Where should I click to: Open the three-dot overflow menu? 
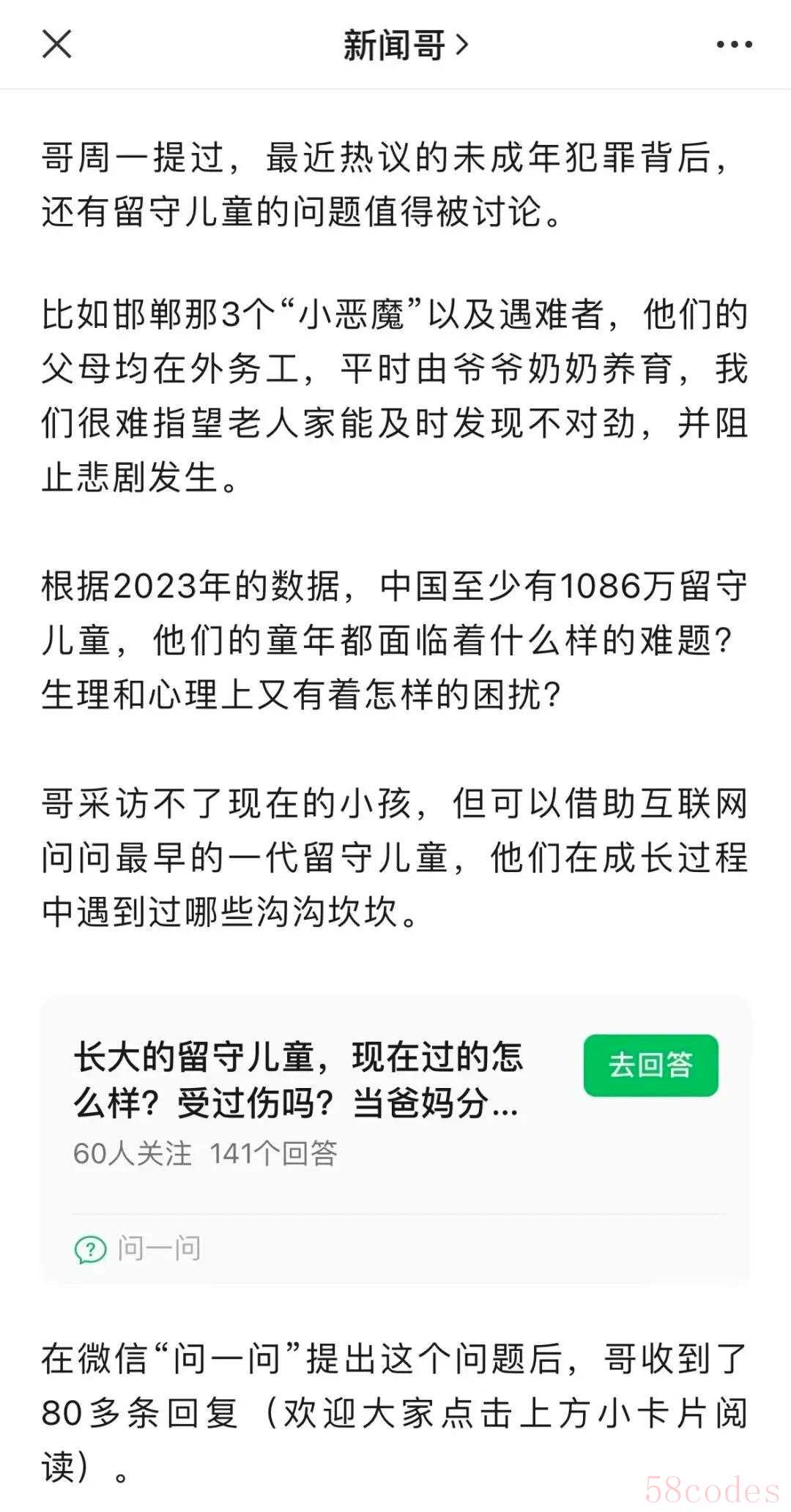click(734, 45)
